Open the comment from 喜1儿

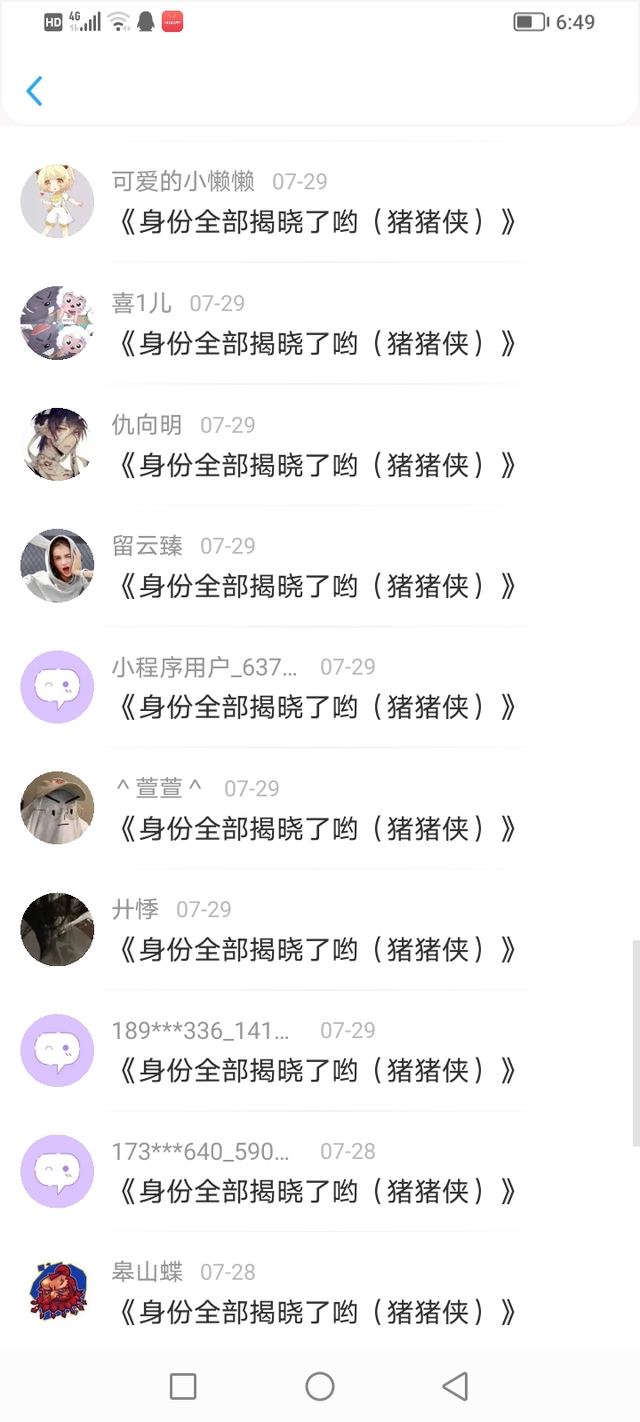tap(316, 343)
